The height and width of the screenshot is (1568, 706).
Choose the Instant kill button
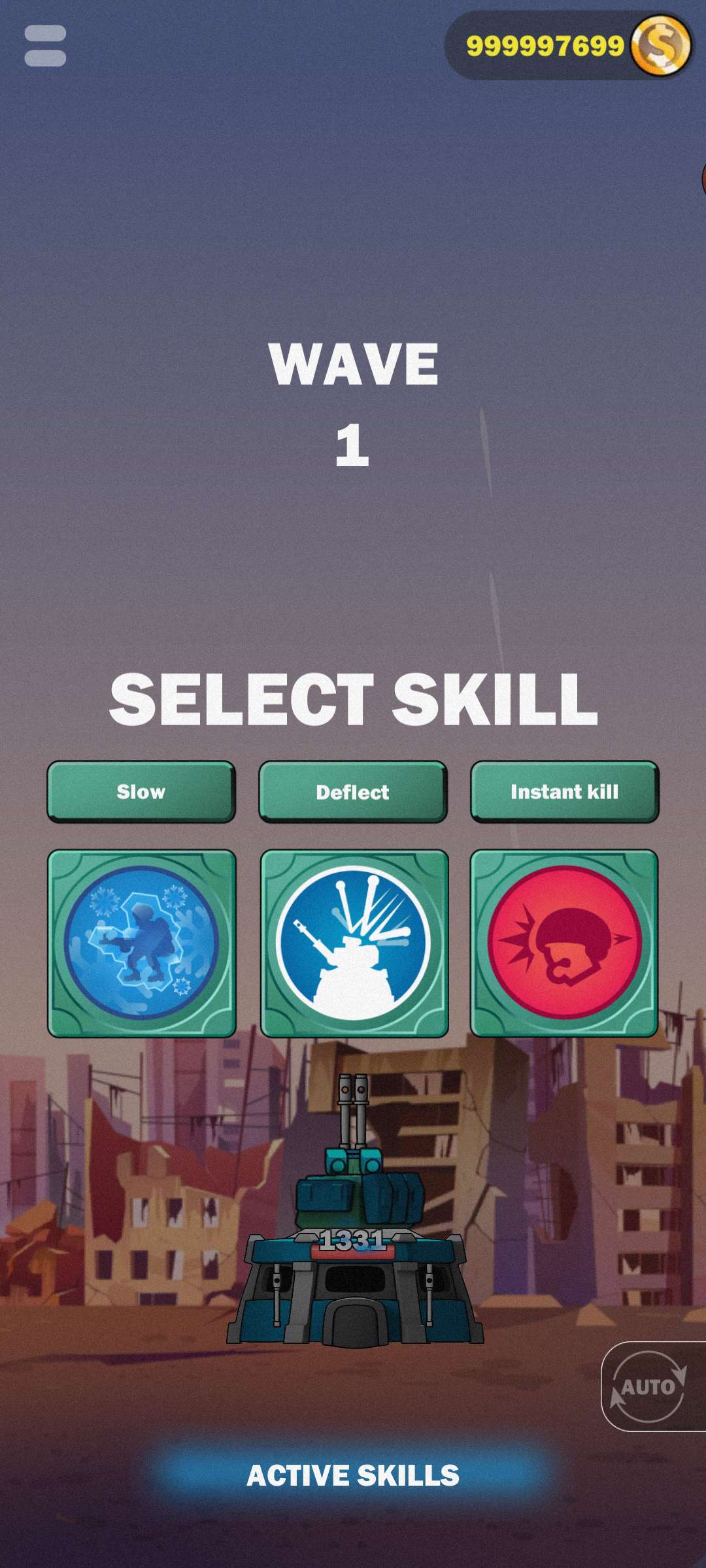click(x=564, y=792)
